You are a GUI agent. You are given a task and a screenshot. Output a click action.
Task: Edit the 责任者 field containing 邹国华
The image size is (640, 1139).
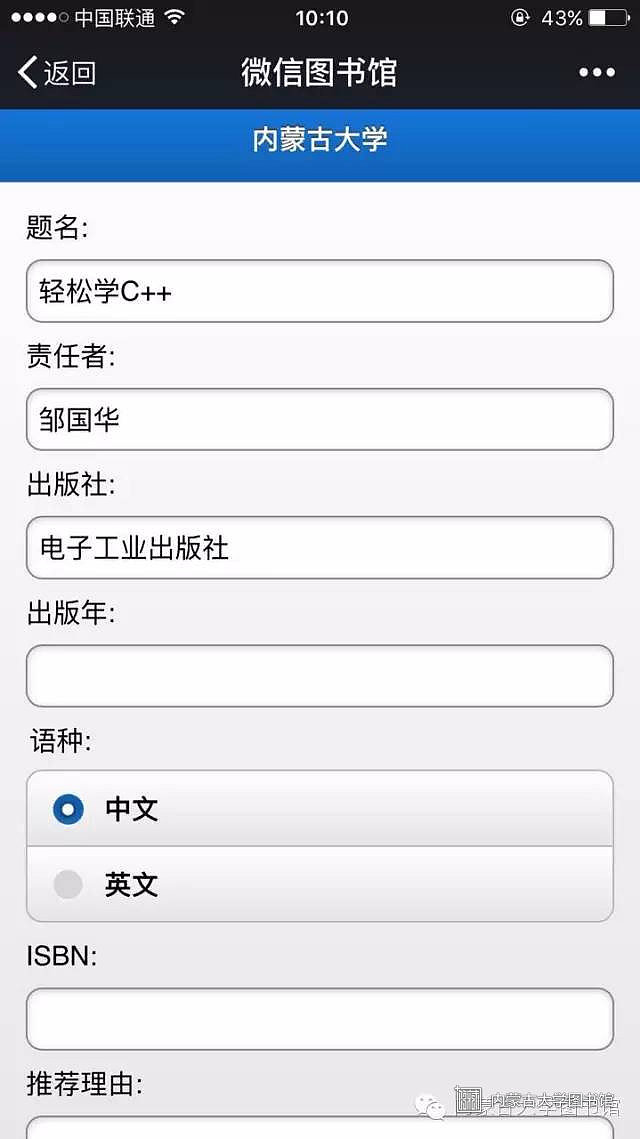coord(320,419)
